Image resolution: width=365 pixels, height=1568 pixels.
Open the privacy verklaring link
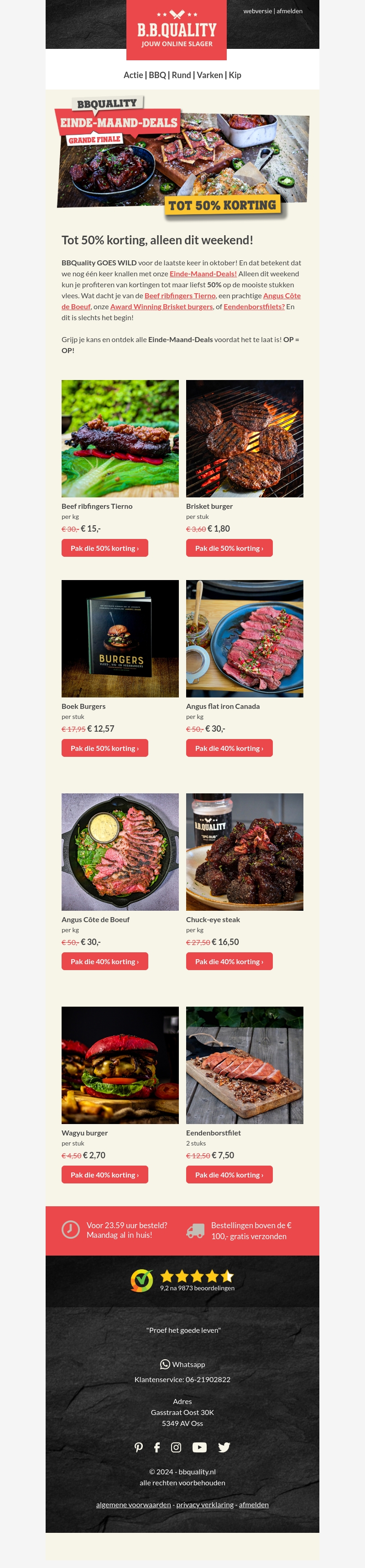pyautogui.click(x=205, y=1505)
